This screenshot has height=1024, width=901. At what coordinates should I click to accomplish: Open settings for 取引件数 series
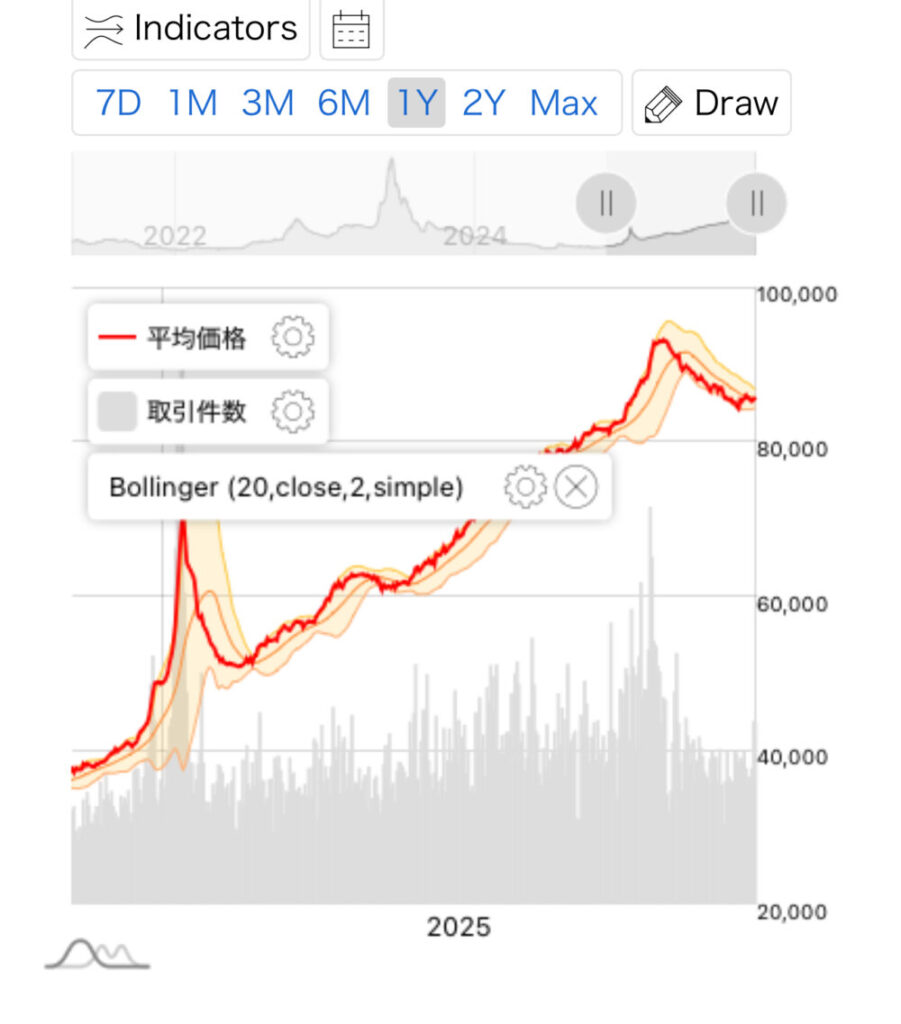(x=293, y=410)
